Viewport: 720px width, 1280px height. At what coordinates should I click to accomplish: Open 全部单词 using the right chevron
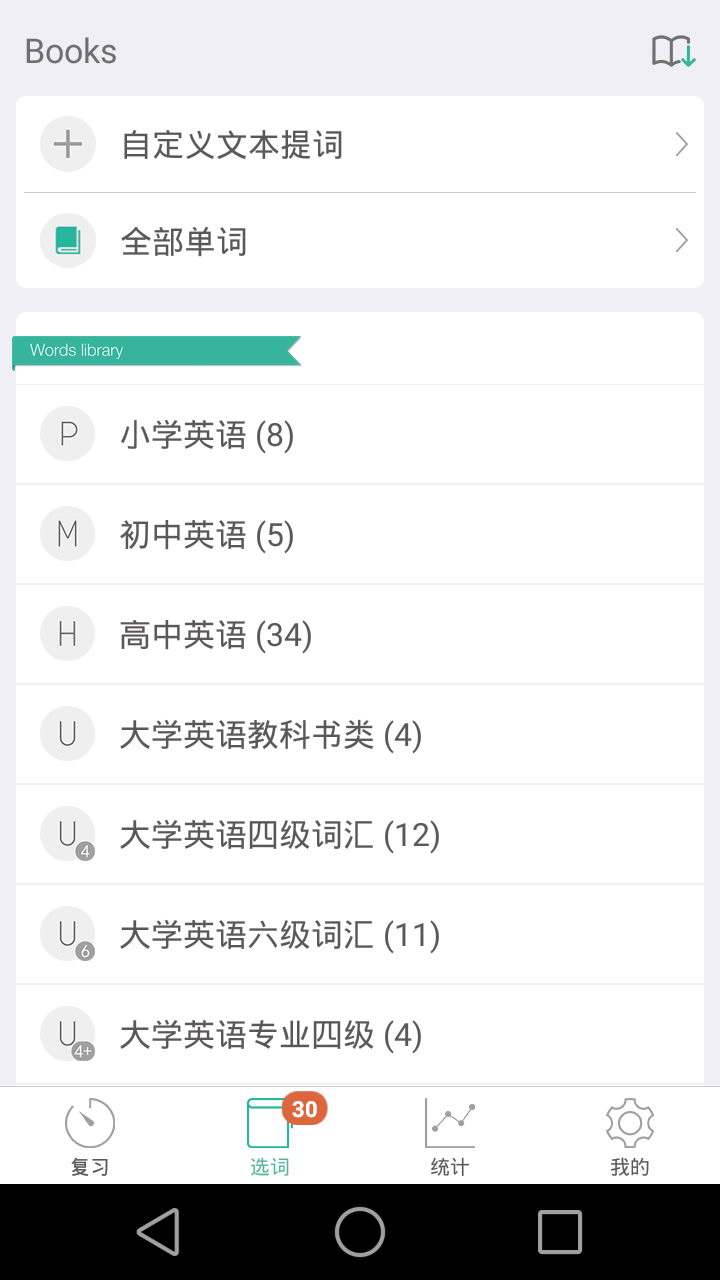point(681,240)
